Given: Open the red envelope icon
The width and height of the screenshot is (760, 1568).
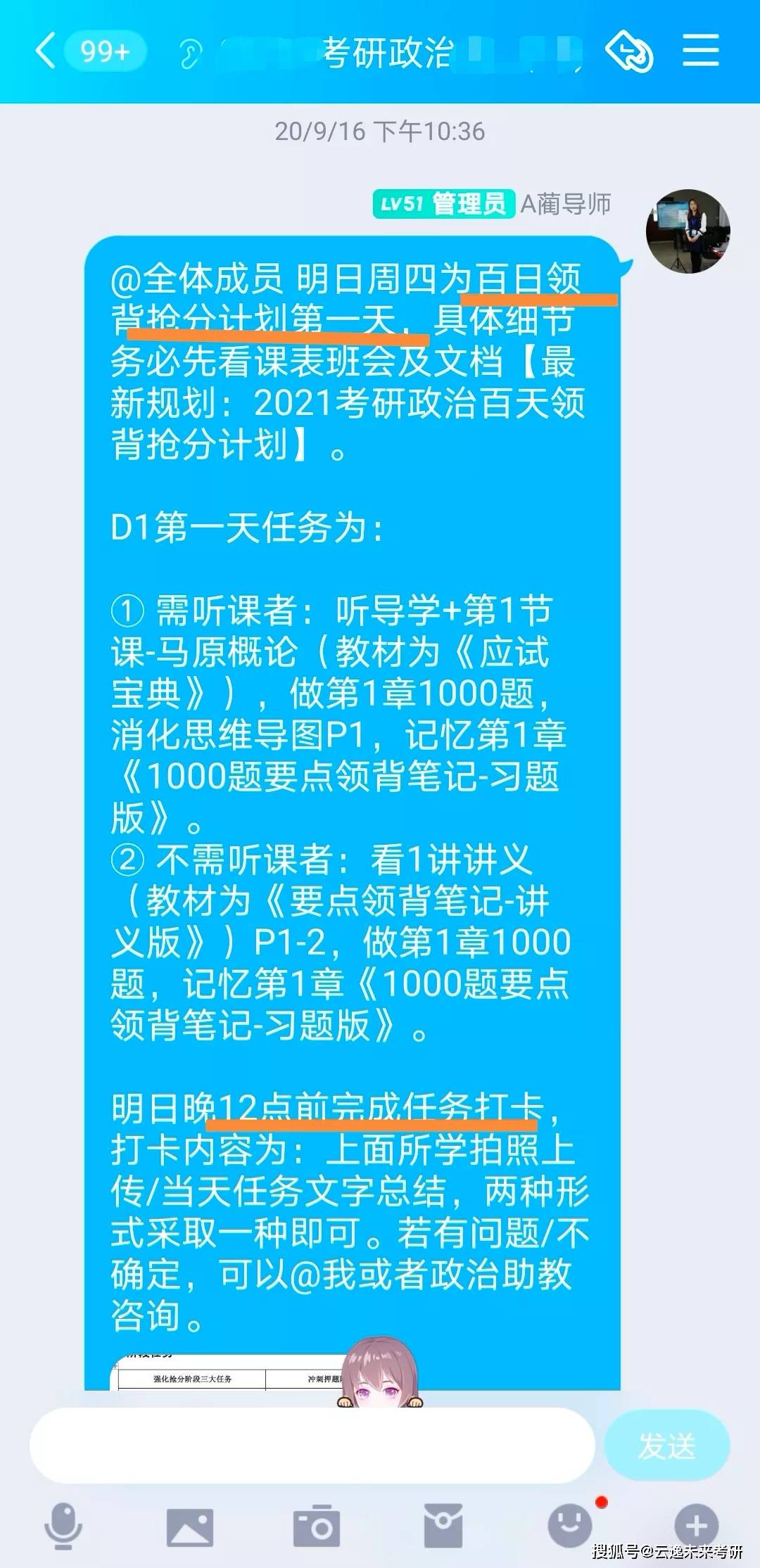Looking at the screenshot, I should 443,1525.
